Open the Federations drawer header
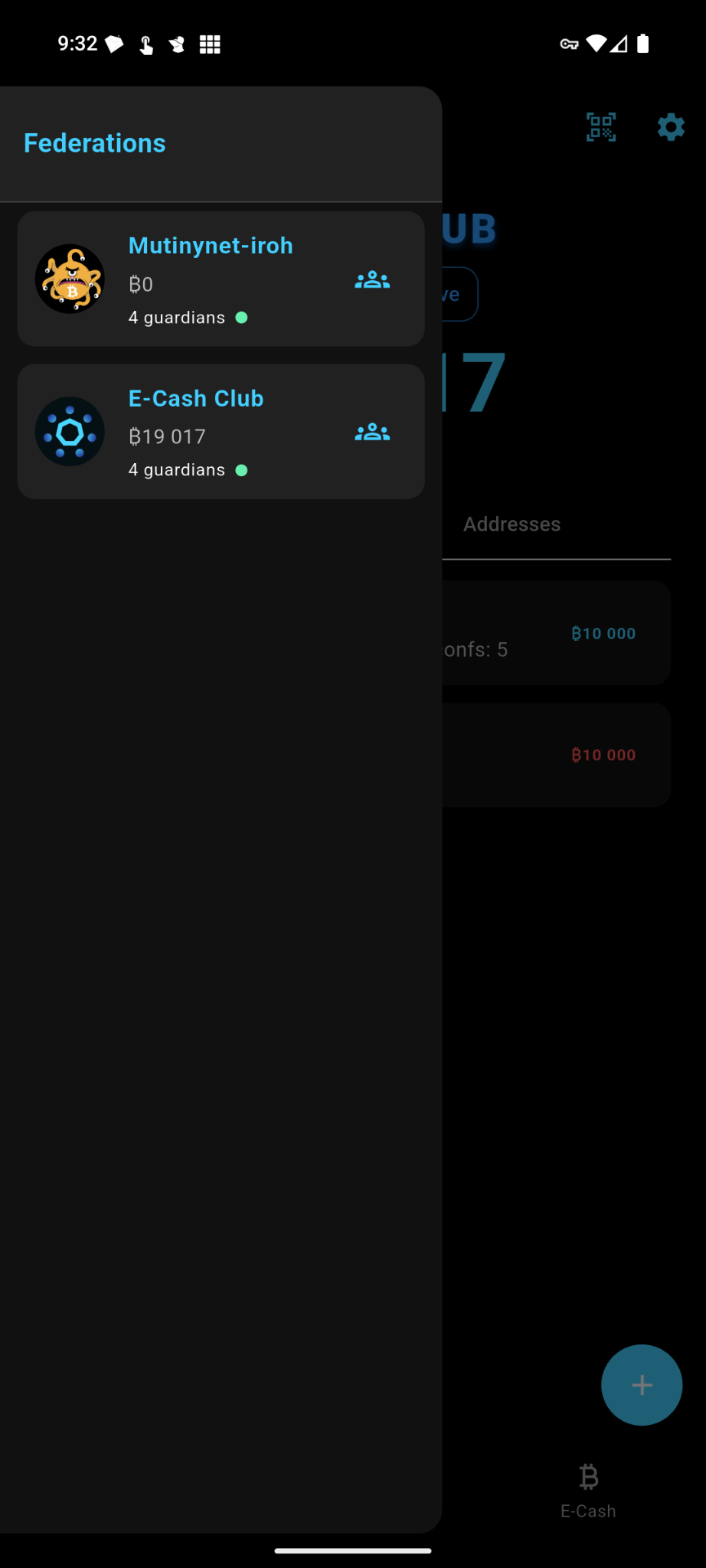 tap(94, 142)
